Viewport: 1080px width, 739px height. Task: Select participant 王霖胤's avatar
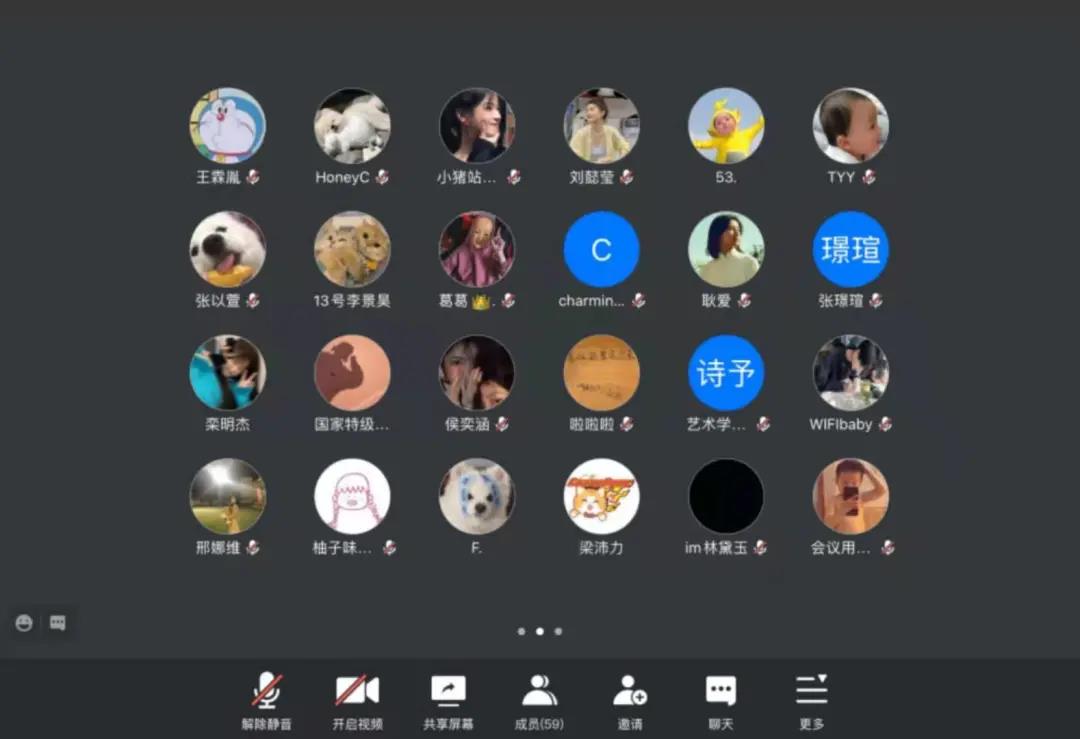pos(228,126)
